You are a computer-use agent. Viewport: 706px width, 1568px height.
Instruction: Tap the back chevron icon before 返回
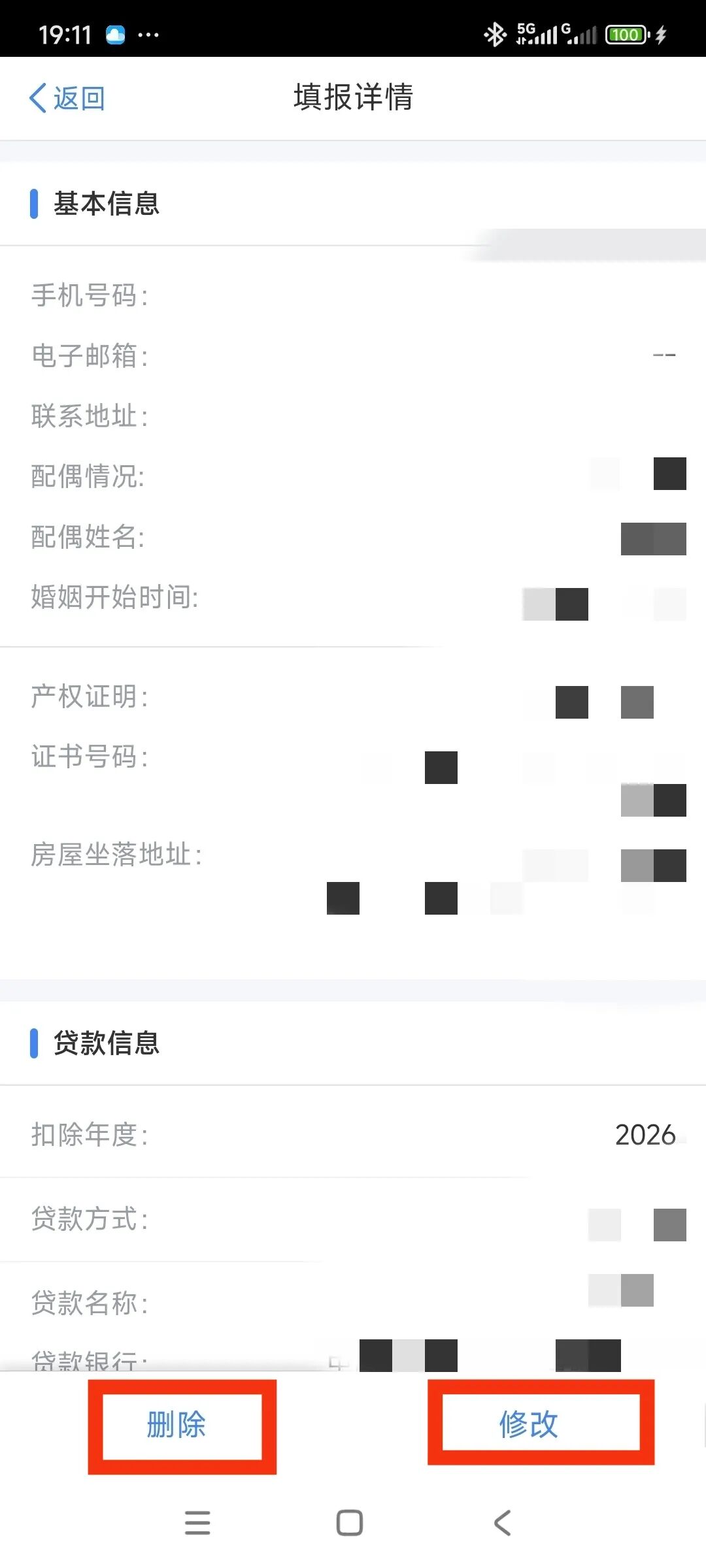(x=39, y=97)
